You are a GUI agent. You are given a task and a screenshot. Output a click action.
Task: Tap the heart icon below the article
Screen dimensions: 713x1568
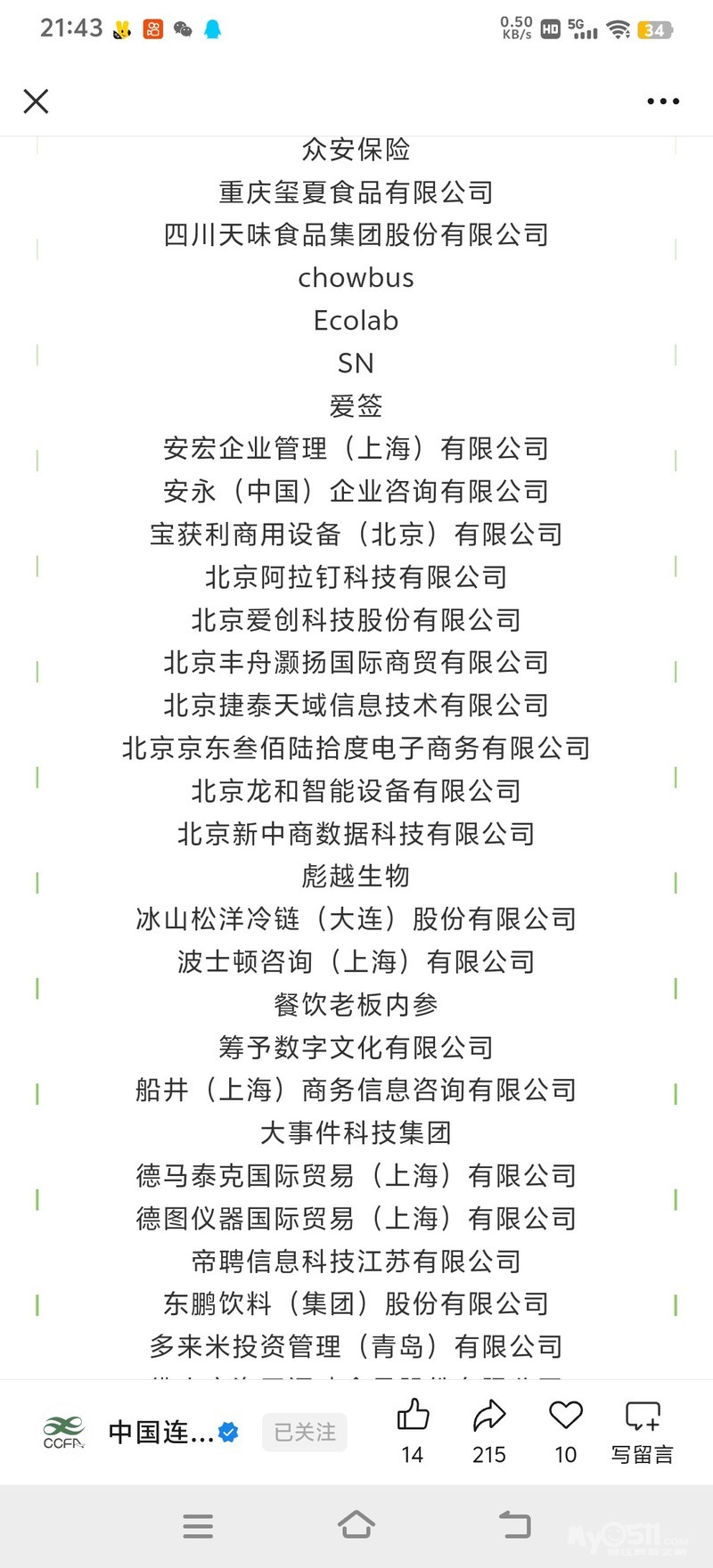click(566, 1432)
